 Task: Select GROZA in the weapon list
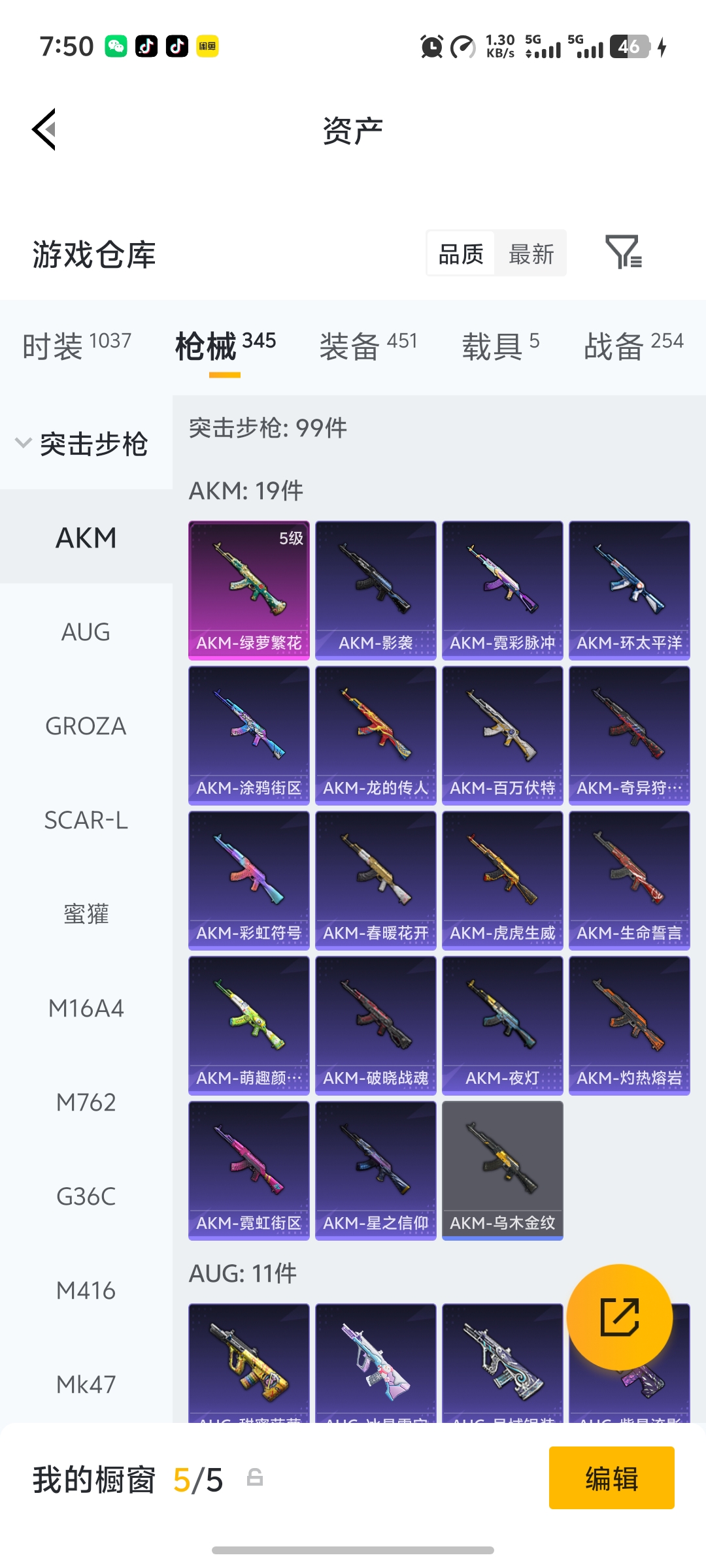pyautogui.click(x=86, y=726)
